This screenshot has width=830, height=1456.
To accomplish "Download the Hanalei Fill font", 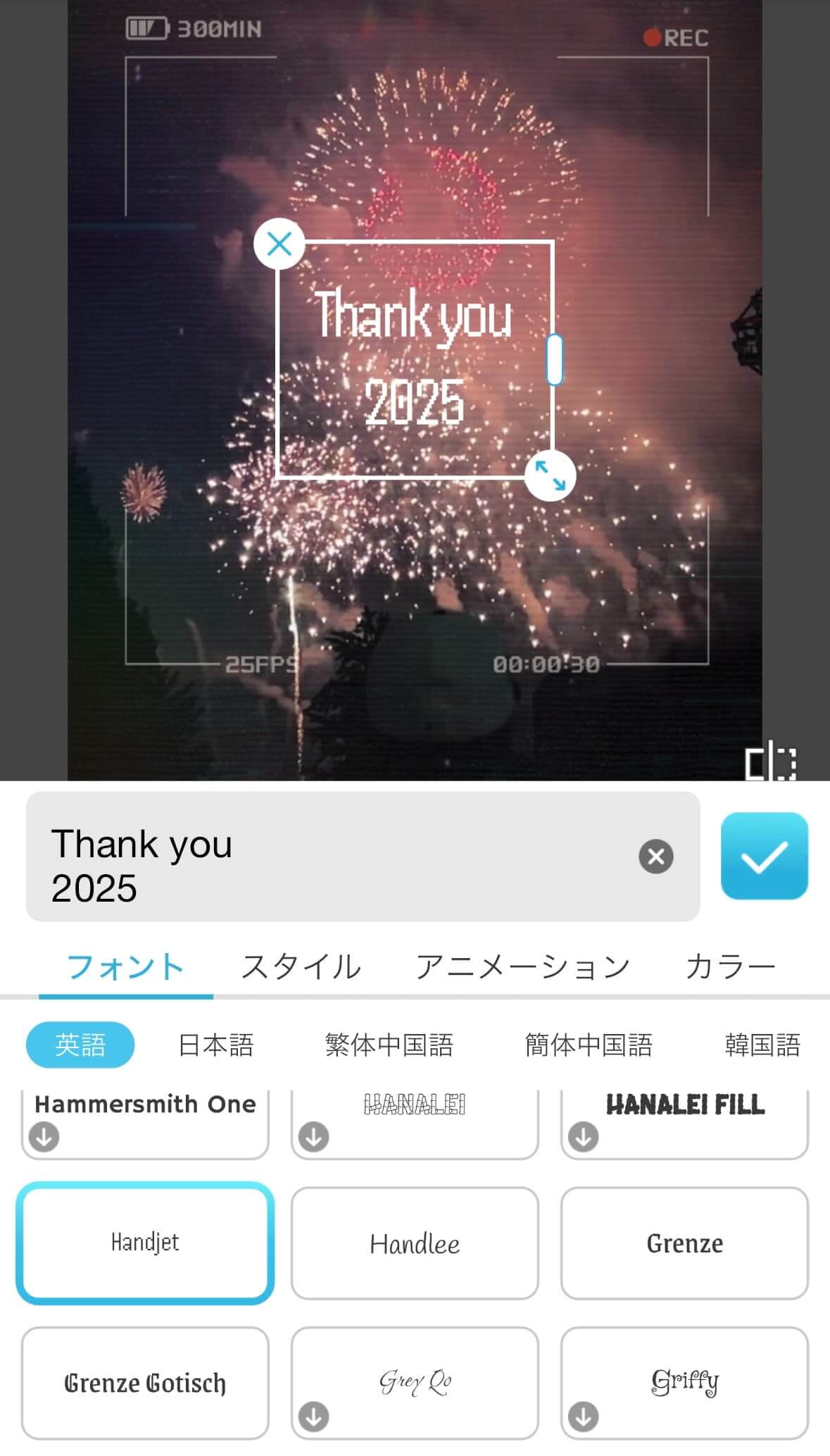I will pos(584,1137).
